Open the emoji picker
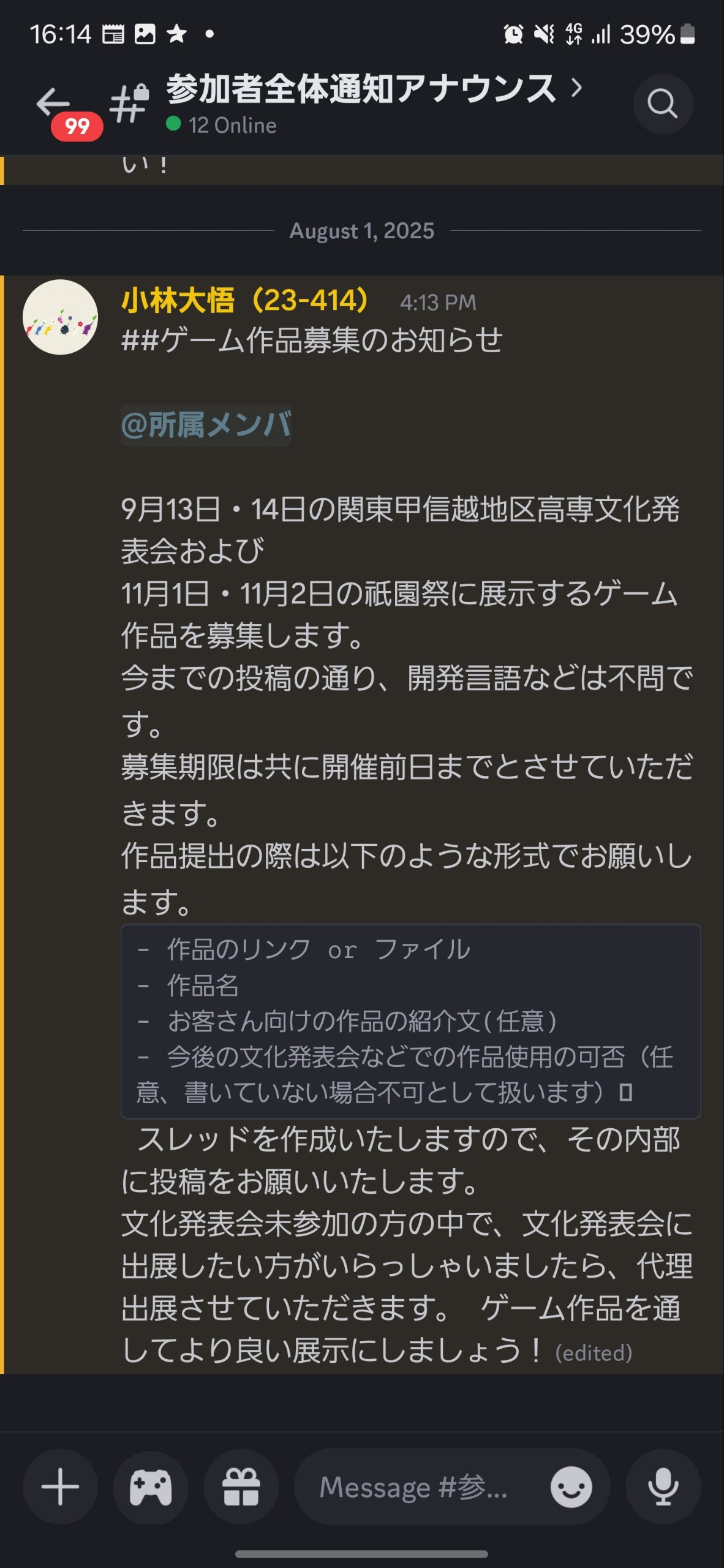The width and height of the screenshot is (724, 1568). [571, 1487]
